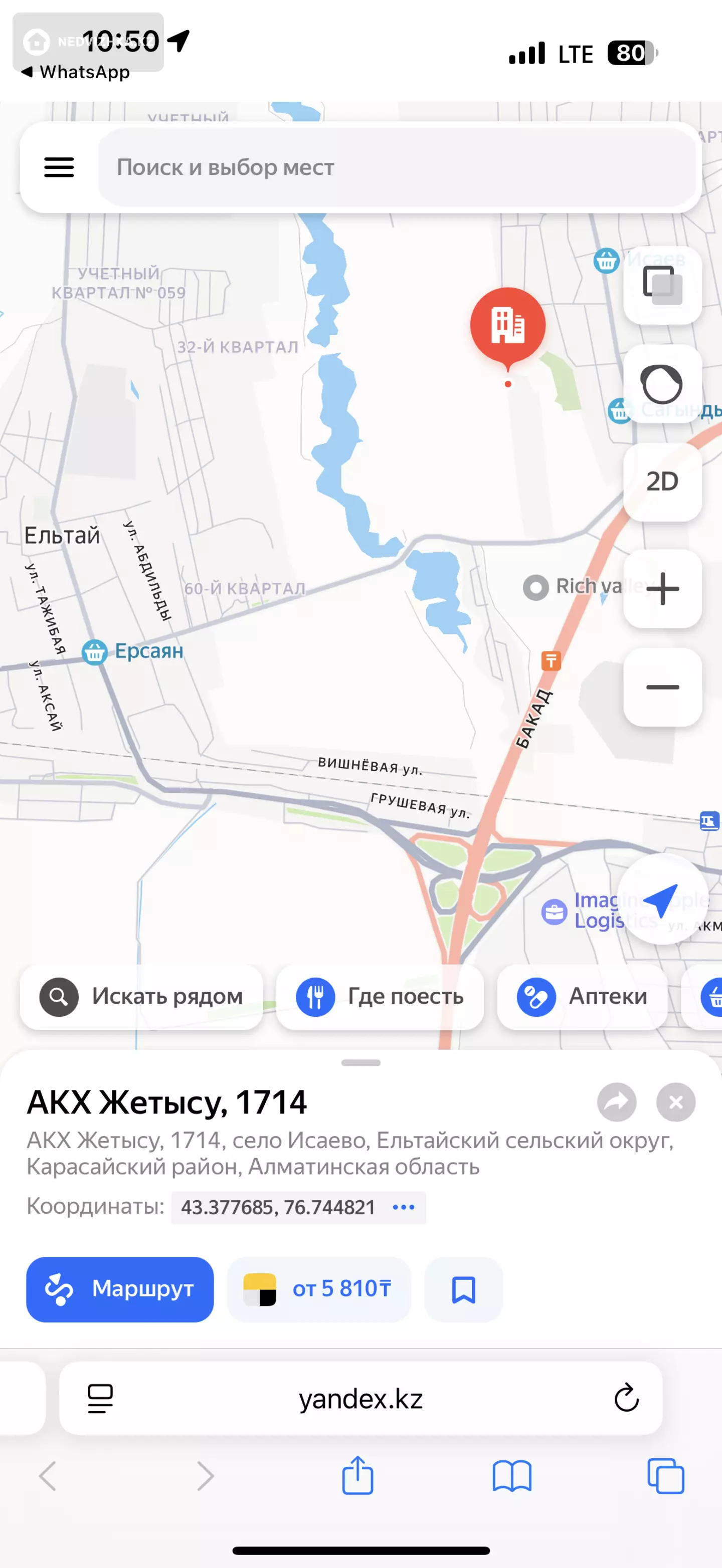The width and height of the screenshot is (722, 1568).
Task: Zoom out with the minus button
Action: tap(662, 687)
